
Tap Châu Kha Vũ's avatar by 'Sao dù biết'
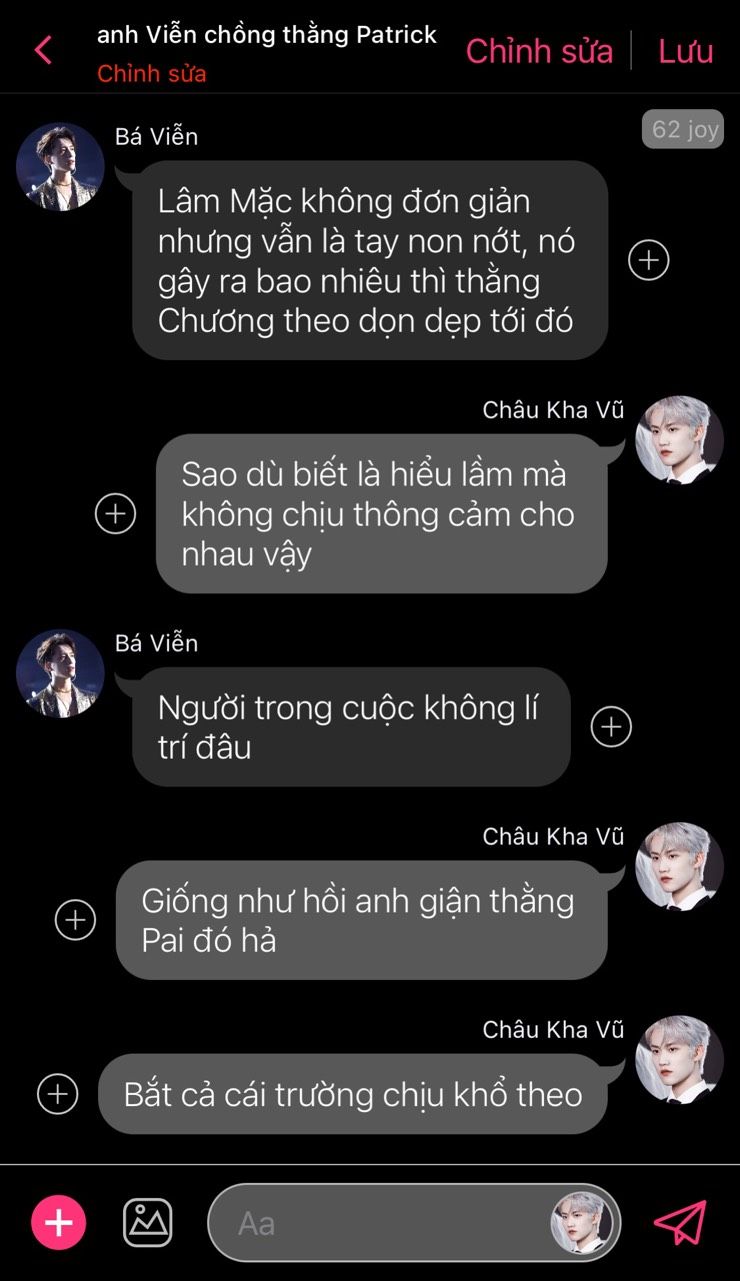pos(679,440)
